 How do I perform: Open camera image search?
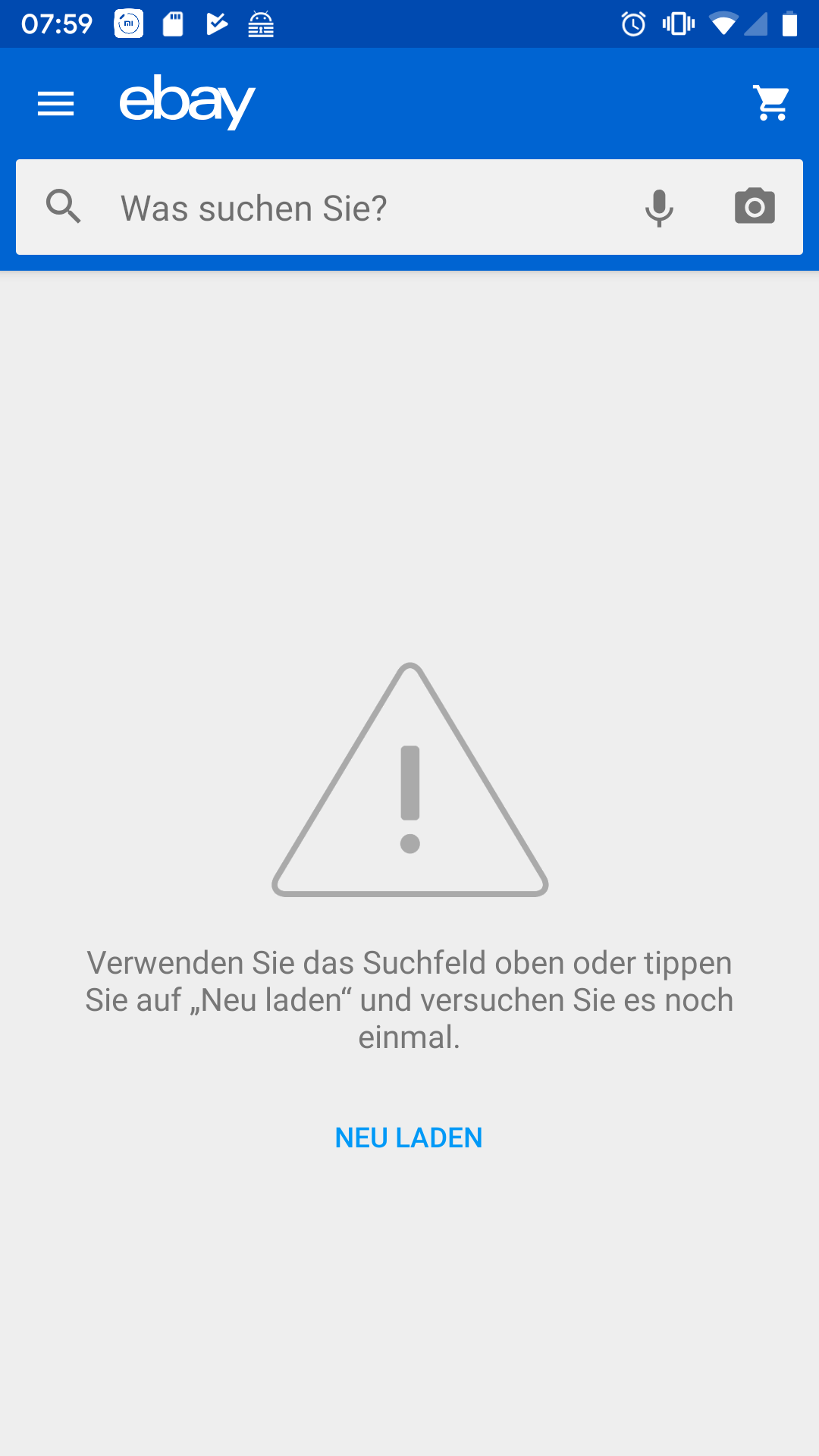click(x=755, y=206)
